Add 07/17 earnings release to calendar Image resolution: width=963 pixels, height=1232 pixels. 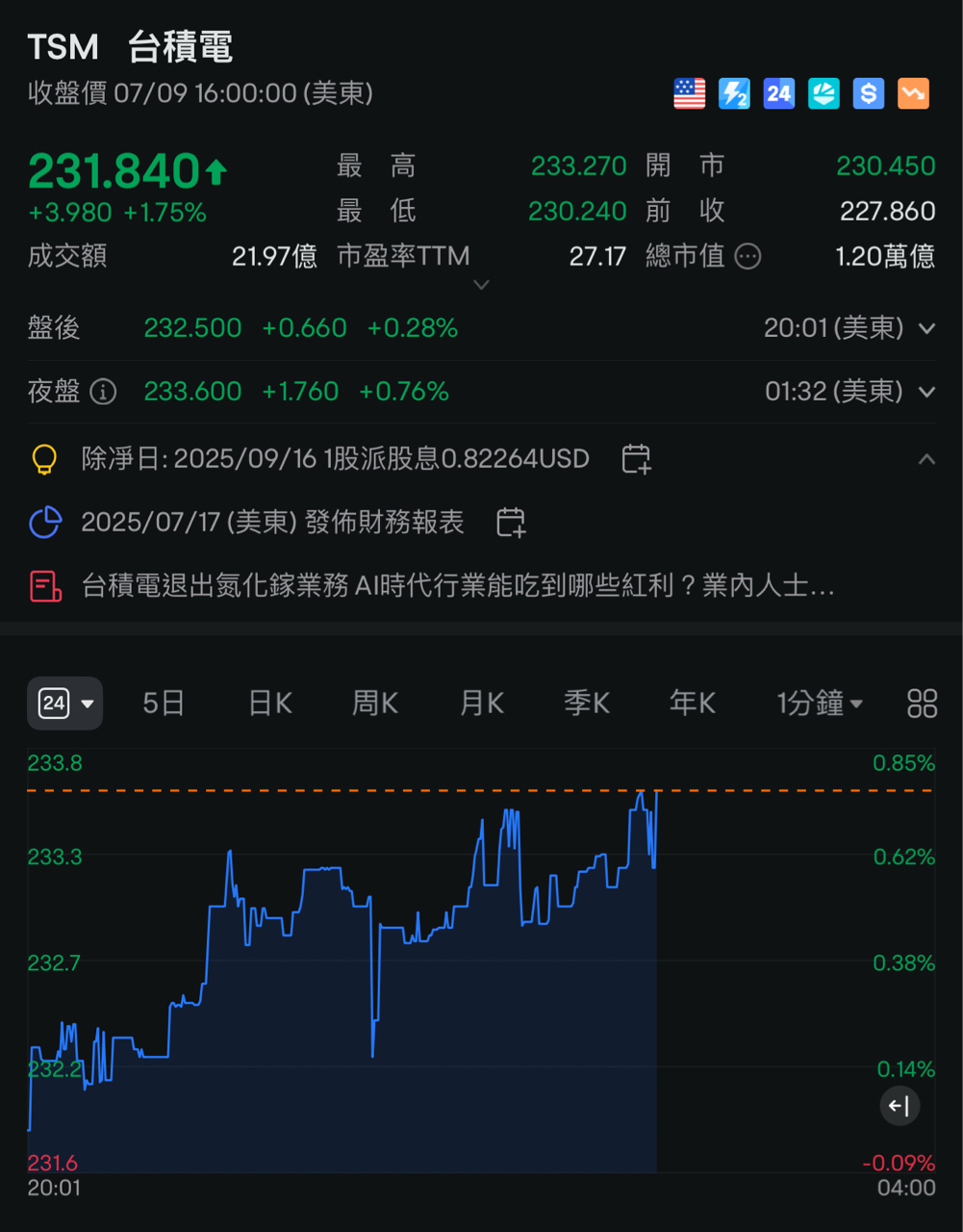click(x=511, y=523)
